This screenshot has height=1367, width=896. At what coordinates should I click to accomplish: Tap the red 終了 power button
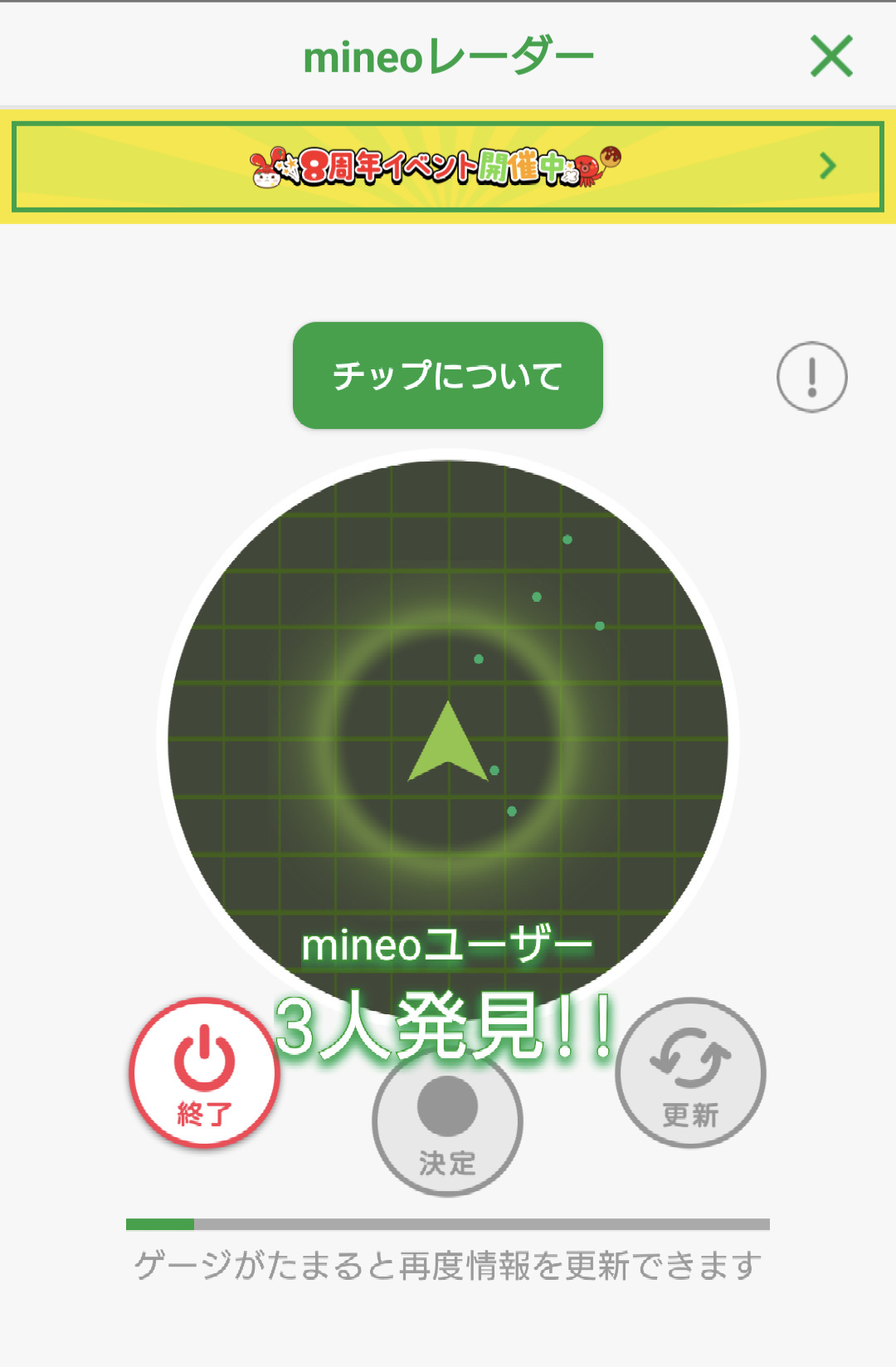click(x=204, y=1072)
